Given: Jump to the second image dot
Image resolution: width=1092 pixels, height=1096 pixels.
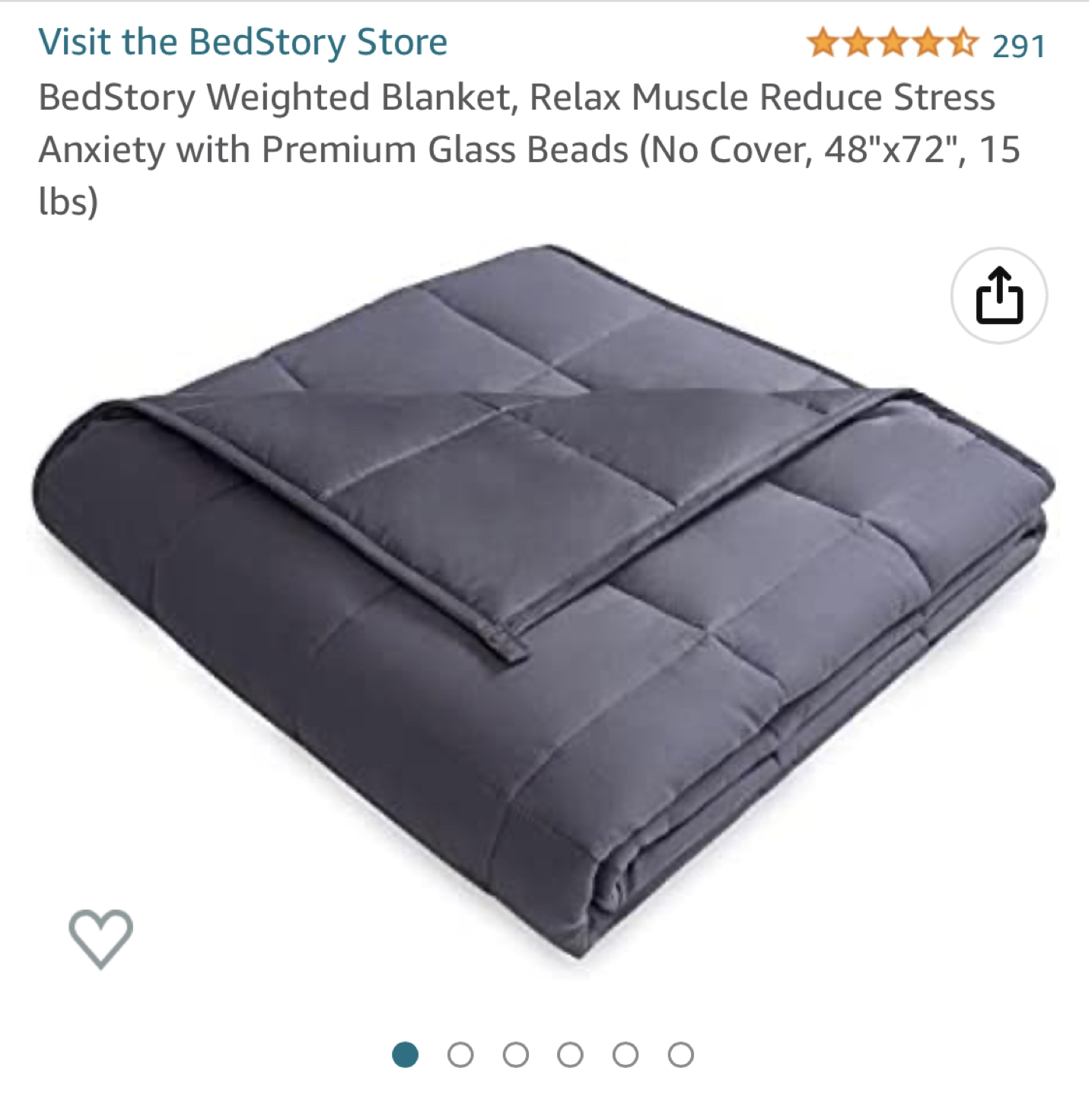Looking at the screenshot, I should coord(460,1055).
